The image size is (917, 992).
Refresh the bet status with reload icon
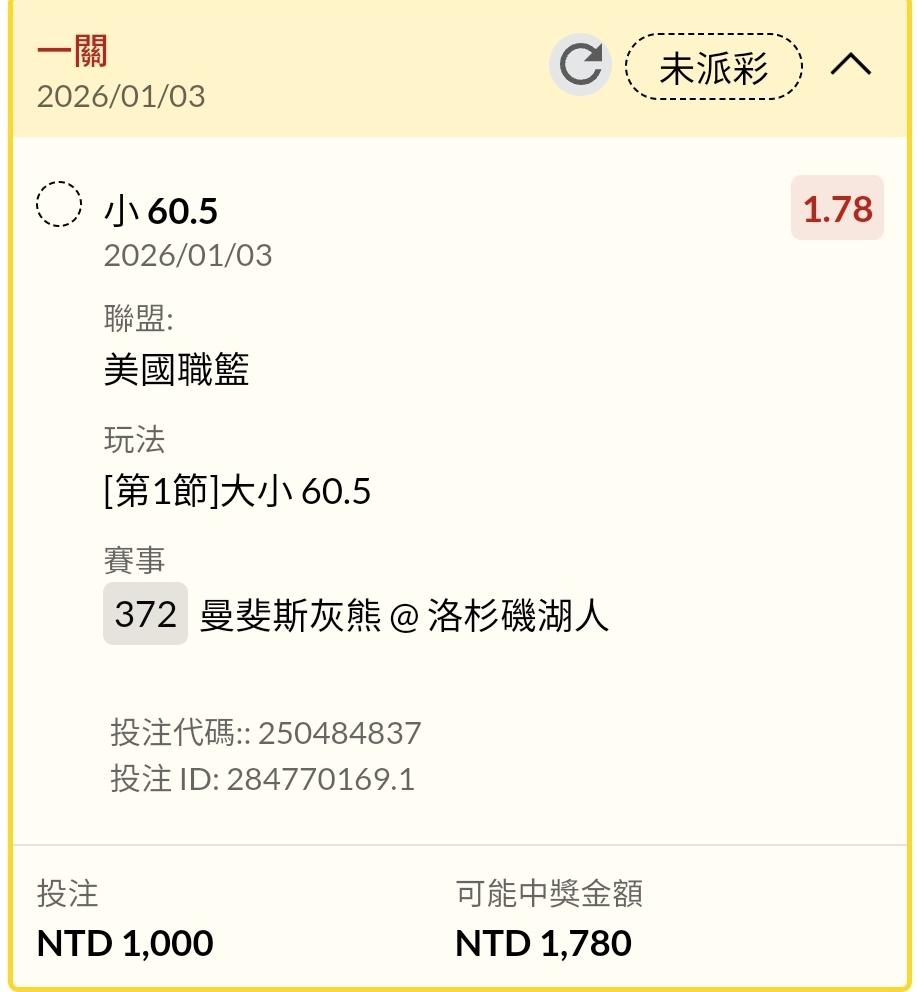(580, 65)
